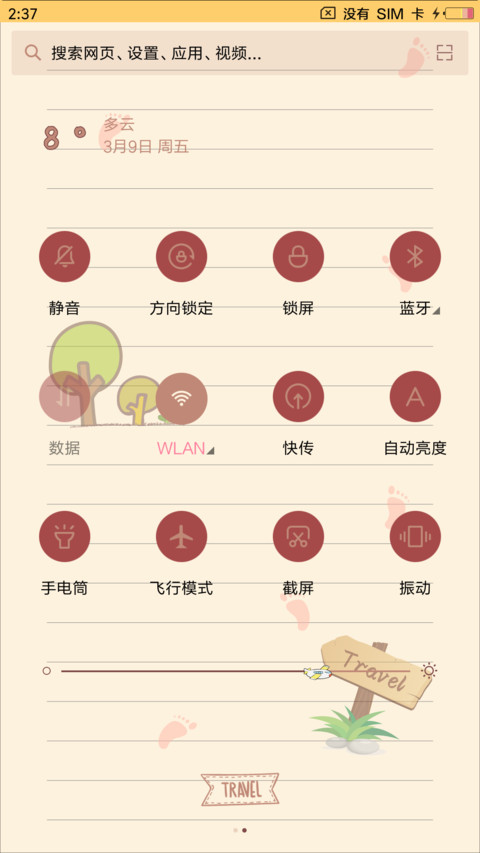480x853 pixels.
Task: Open the search bar for web and apps
Action: point(229,53)
